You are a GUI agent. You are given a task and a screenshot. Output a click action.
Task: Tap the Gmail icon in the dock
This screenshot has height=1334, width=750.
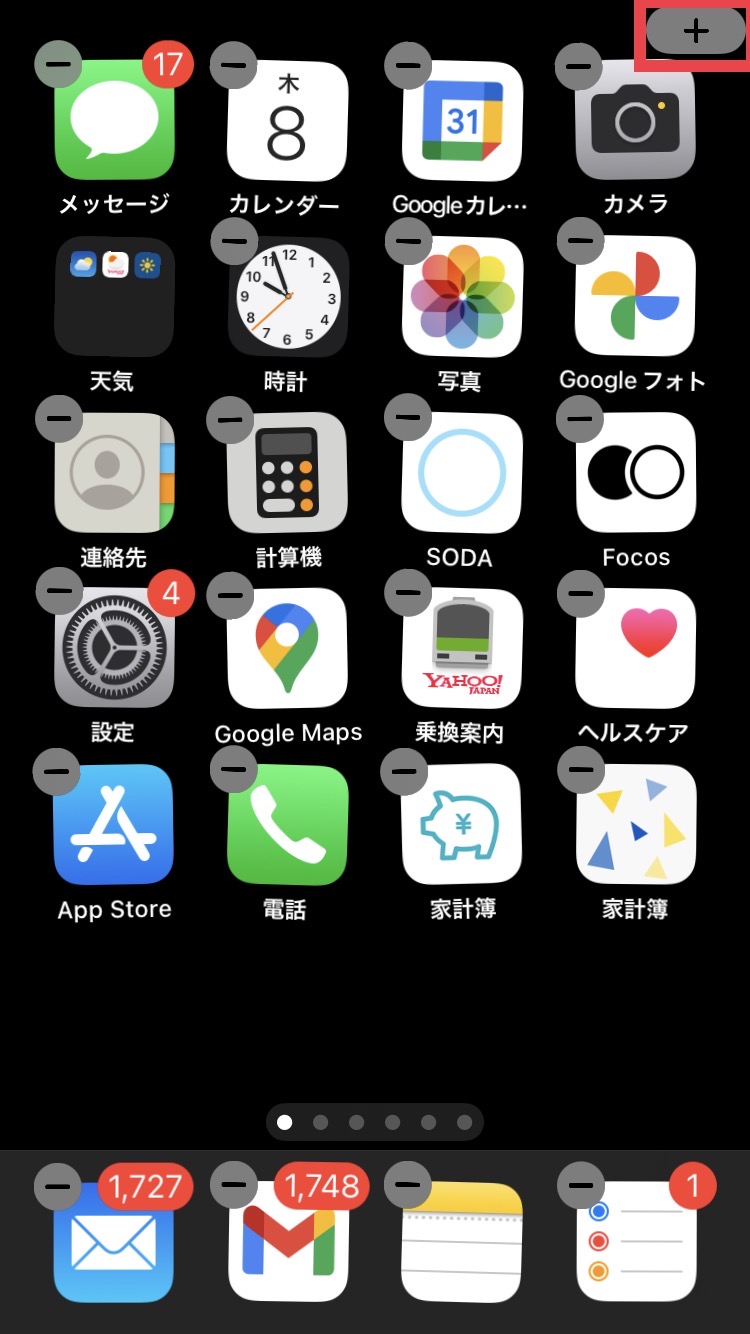288,1241
